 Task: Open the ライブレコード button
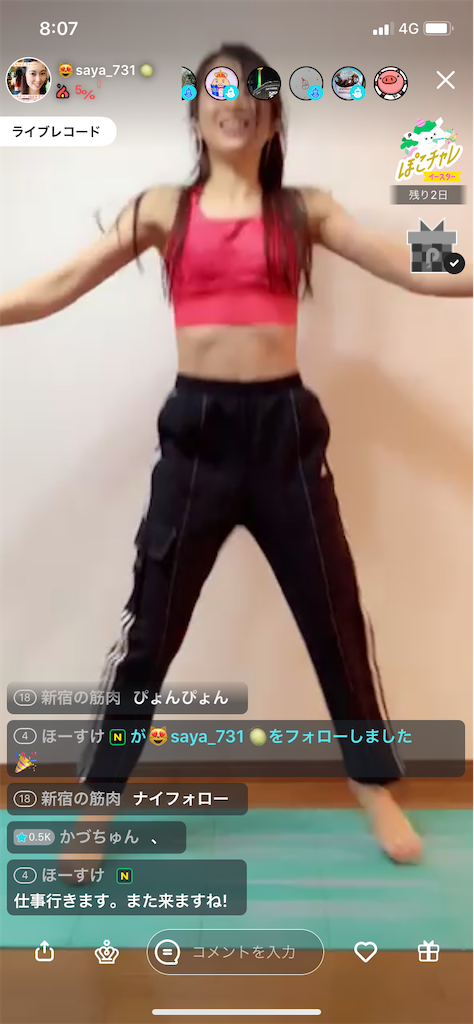[x=57, y=132]
